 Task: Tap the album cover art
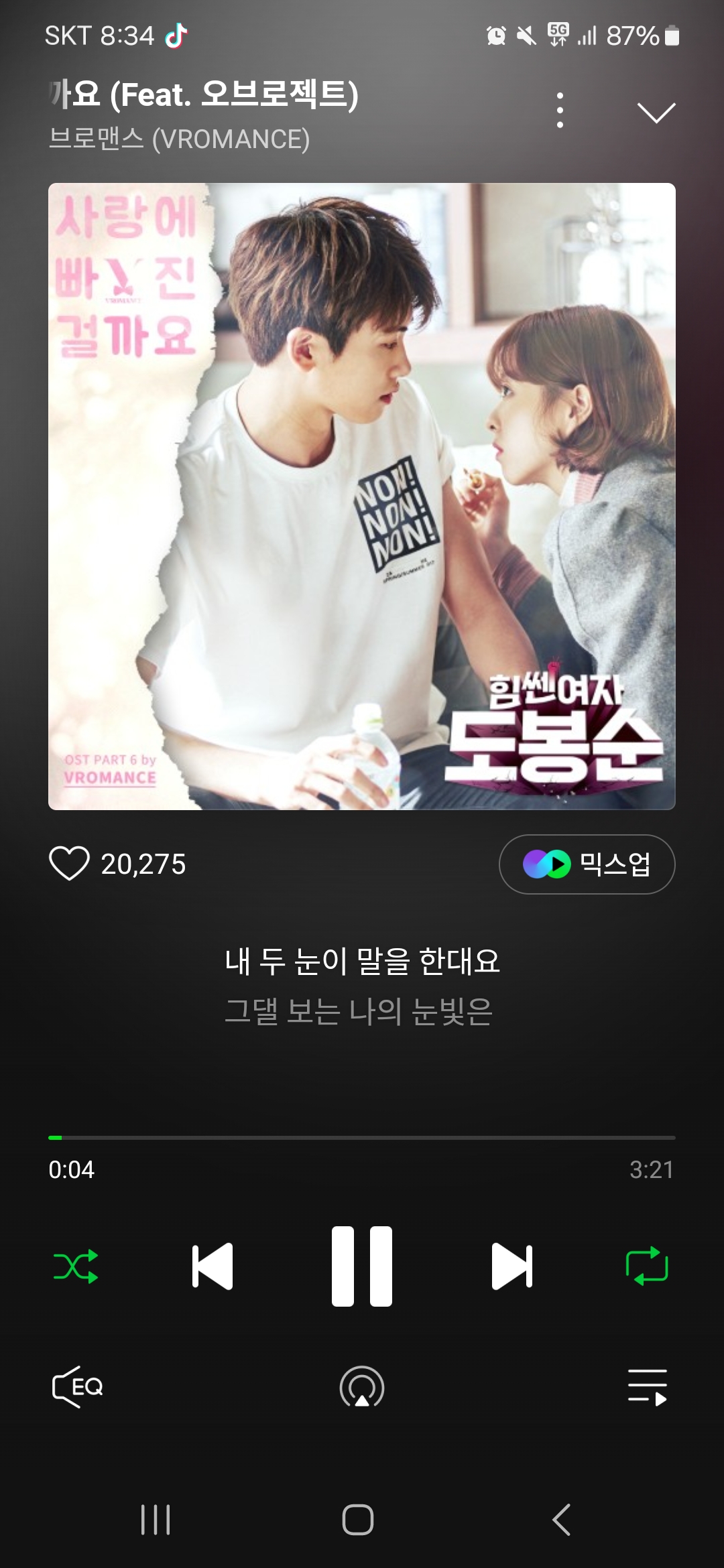362,496
